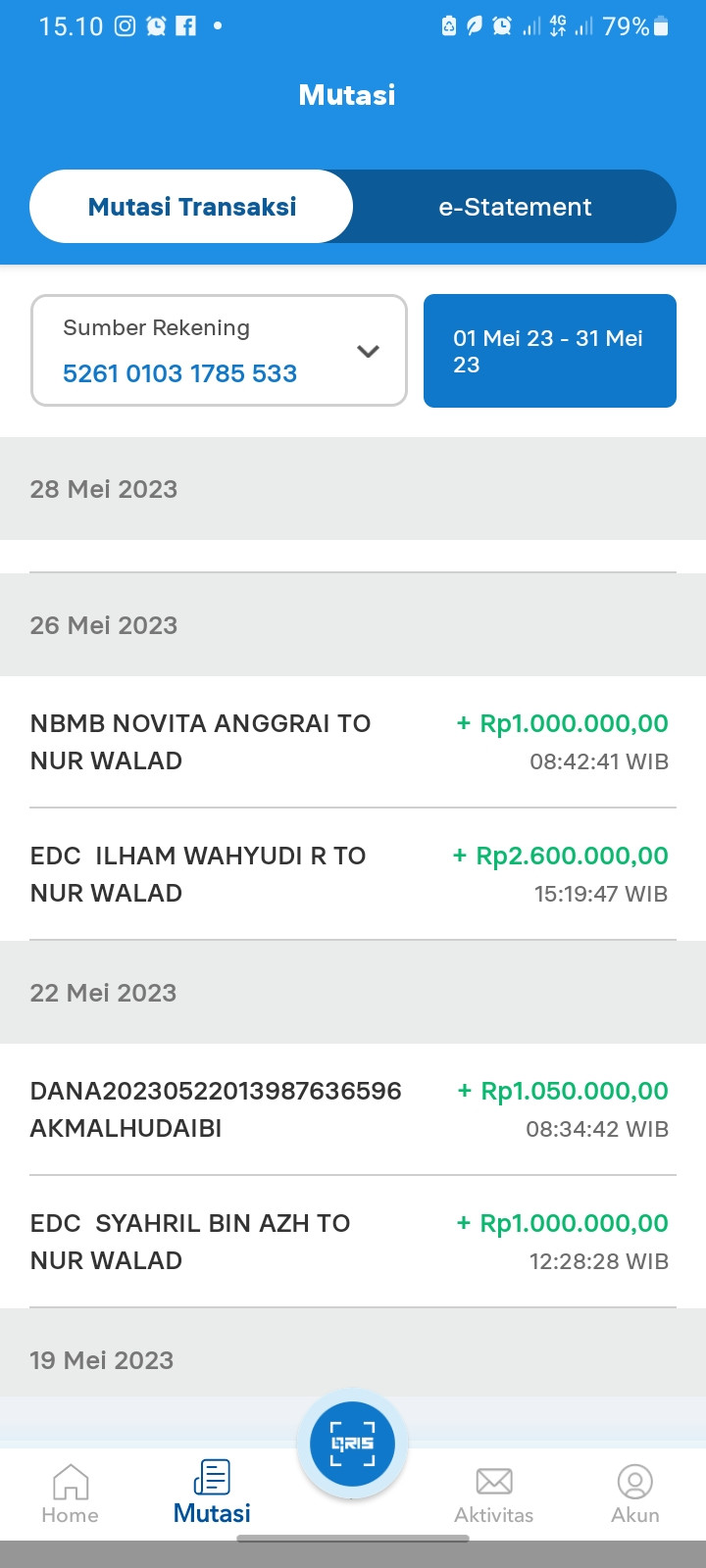Open the DANA Akmalhudaibi transaction
Viewport: 706px width, 1568px height.
coord(352,1109)
